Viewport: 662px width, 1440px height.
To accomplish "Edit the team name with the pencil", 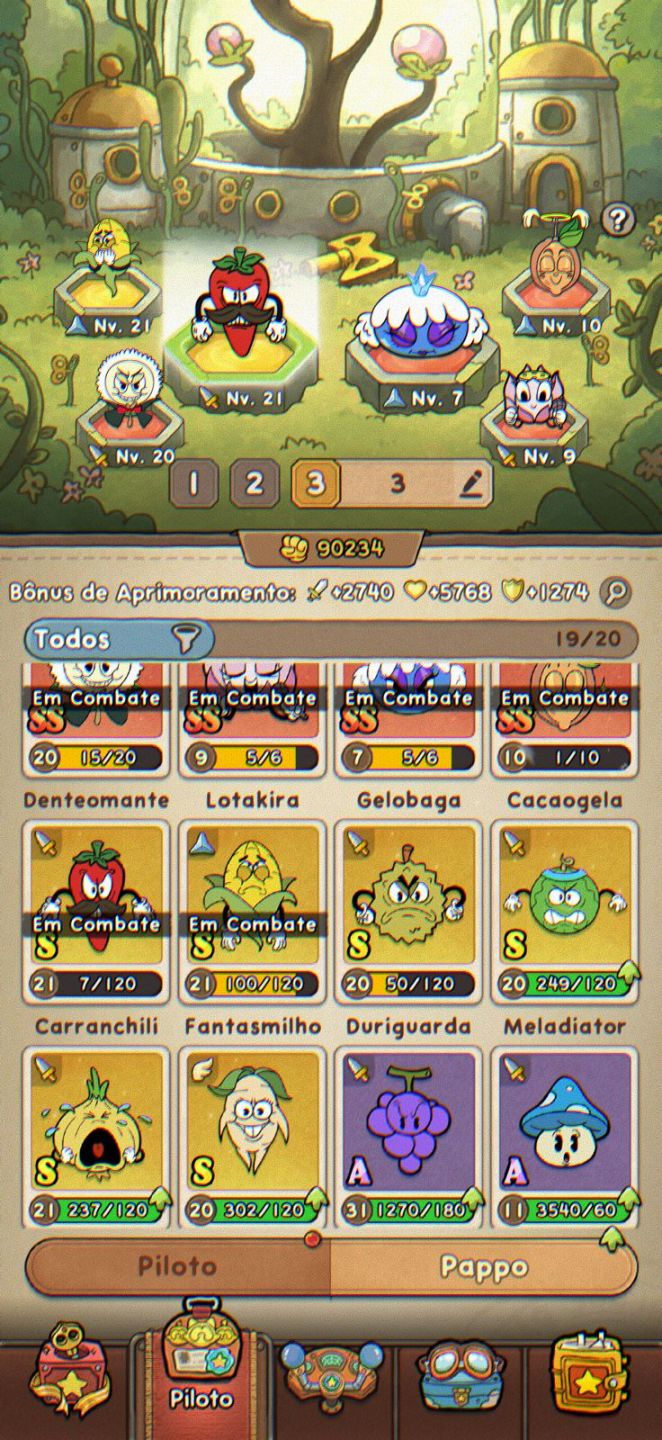I will point(473,485).
